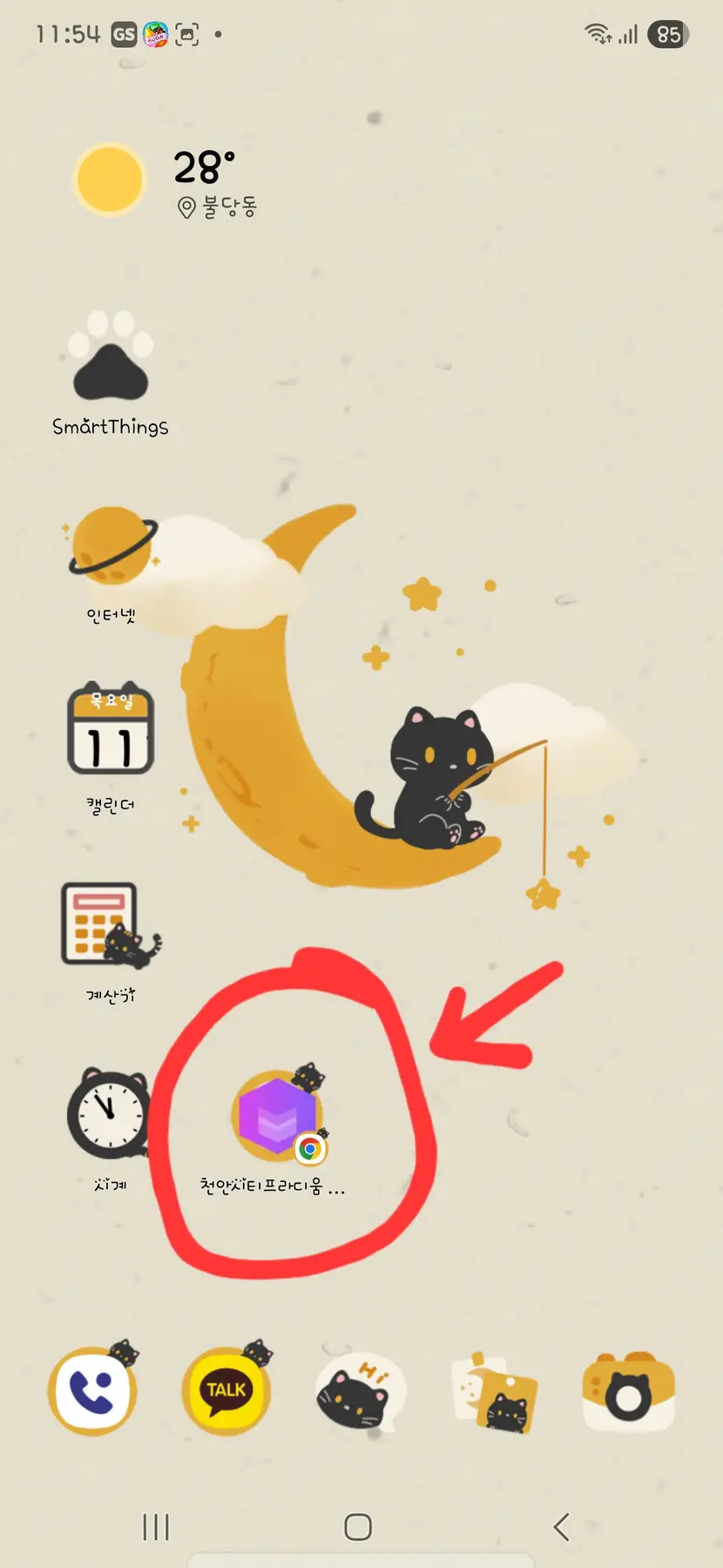Open the gallery app in dock
Screen dimensions: 723x1568
point(493,1392)
